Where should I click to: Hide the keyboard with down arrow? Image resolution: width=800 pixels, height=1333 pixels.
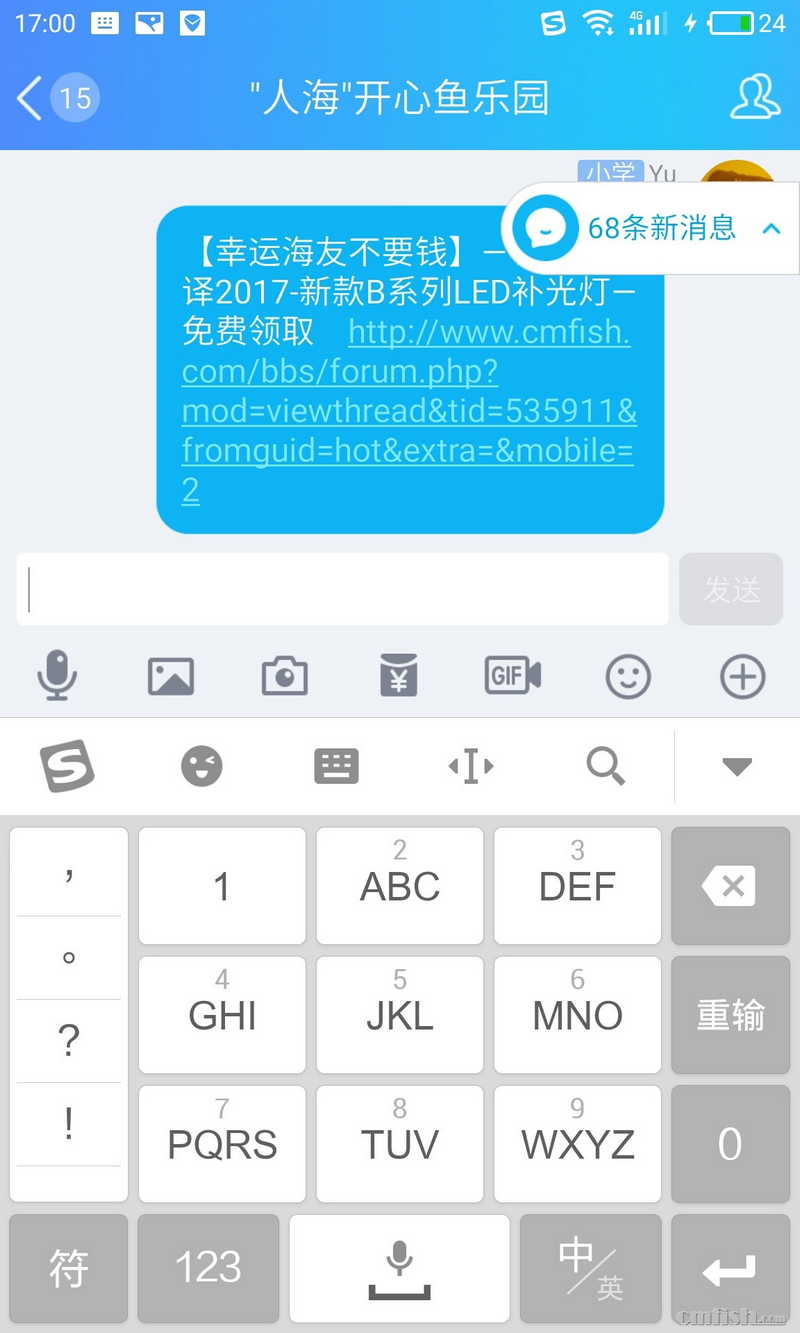pos(737,767)
